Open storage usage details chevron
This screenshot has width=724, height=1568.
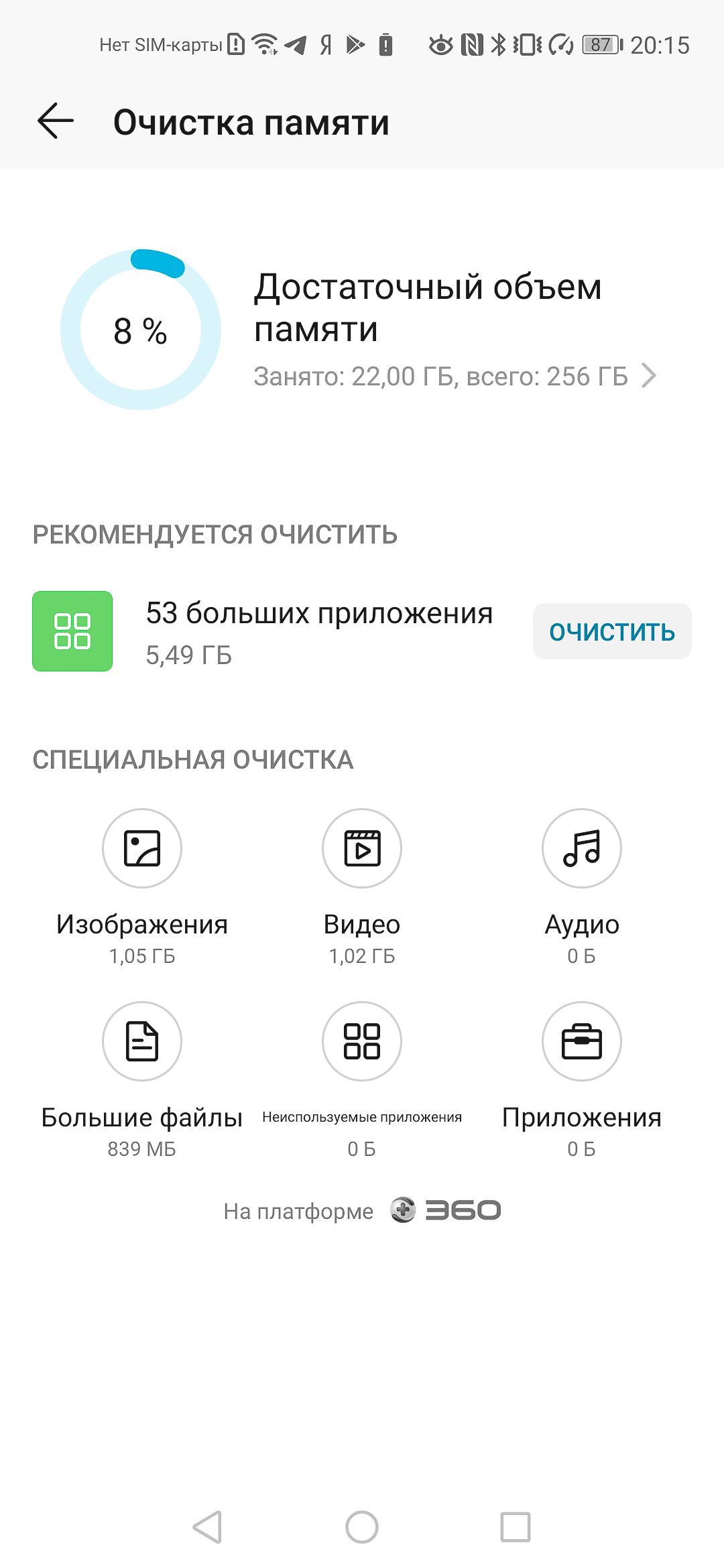648,376
